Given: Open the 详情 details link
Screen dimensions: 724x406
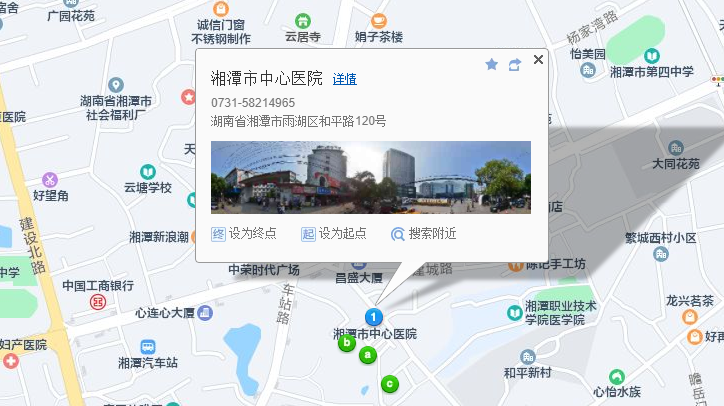Looking at the screenshot, I should tap(345, 79).
